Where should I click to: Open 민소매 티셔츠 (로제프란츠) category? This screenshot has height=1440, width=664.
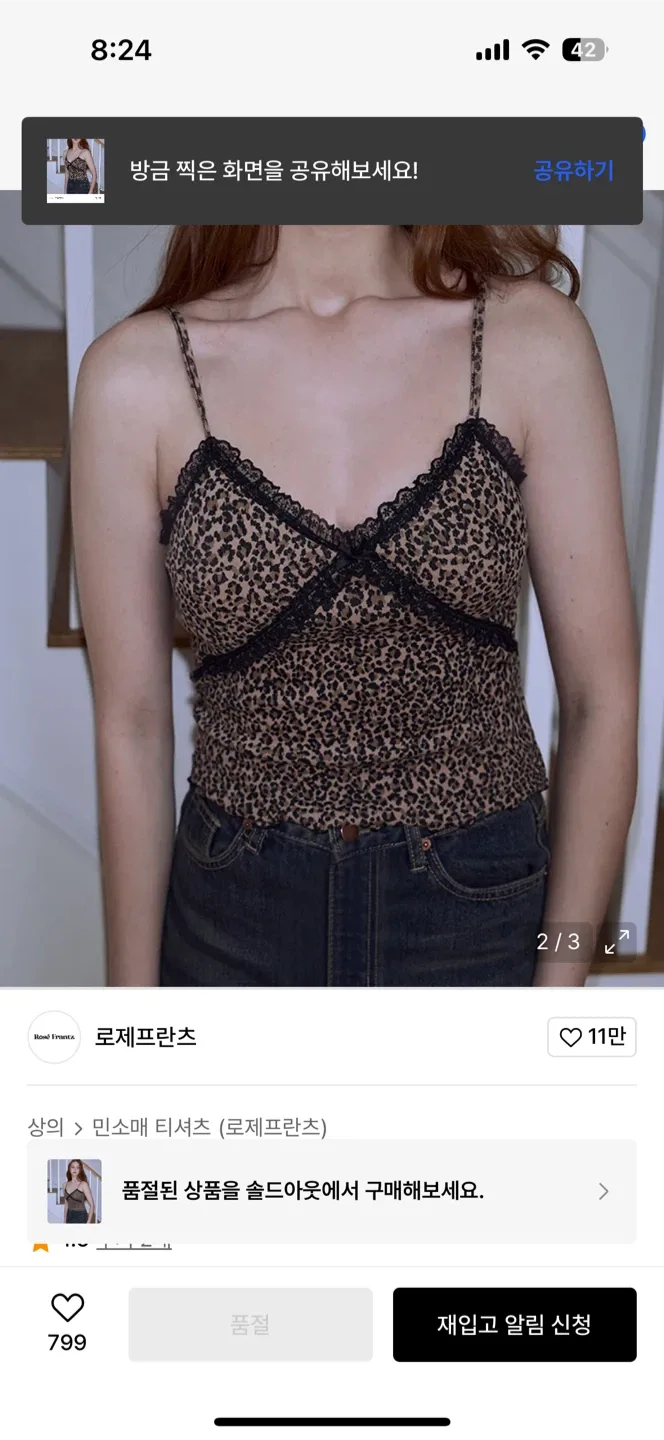point(209,1127)
